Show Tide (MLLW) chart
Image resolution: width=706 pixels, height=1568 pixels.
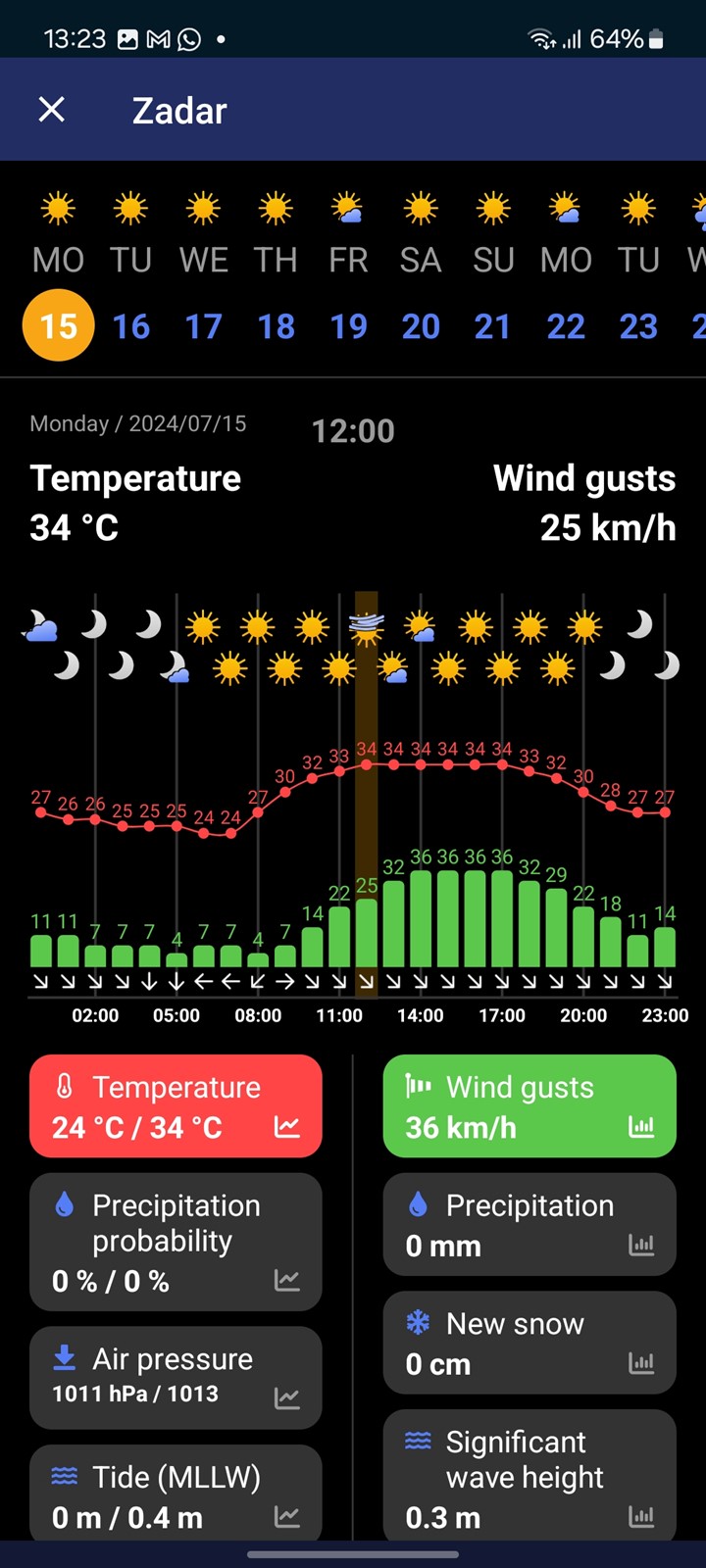[176, 1493]
